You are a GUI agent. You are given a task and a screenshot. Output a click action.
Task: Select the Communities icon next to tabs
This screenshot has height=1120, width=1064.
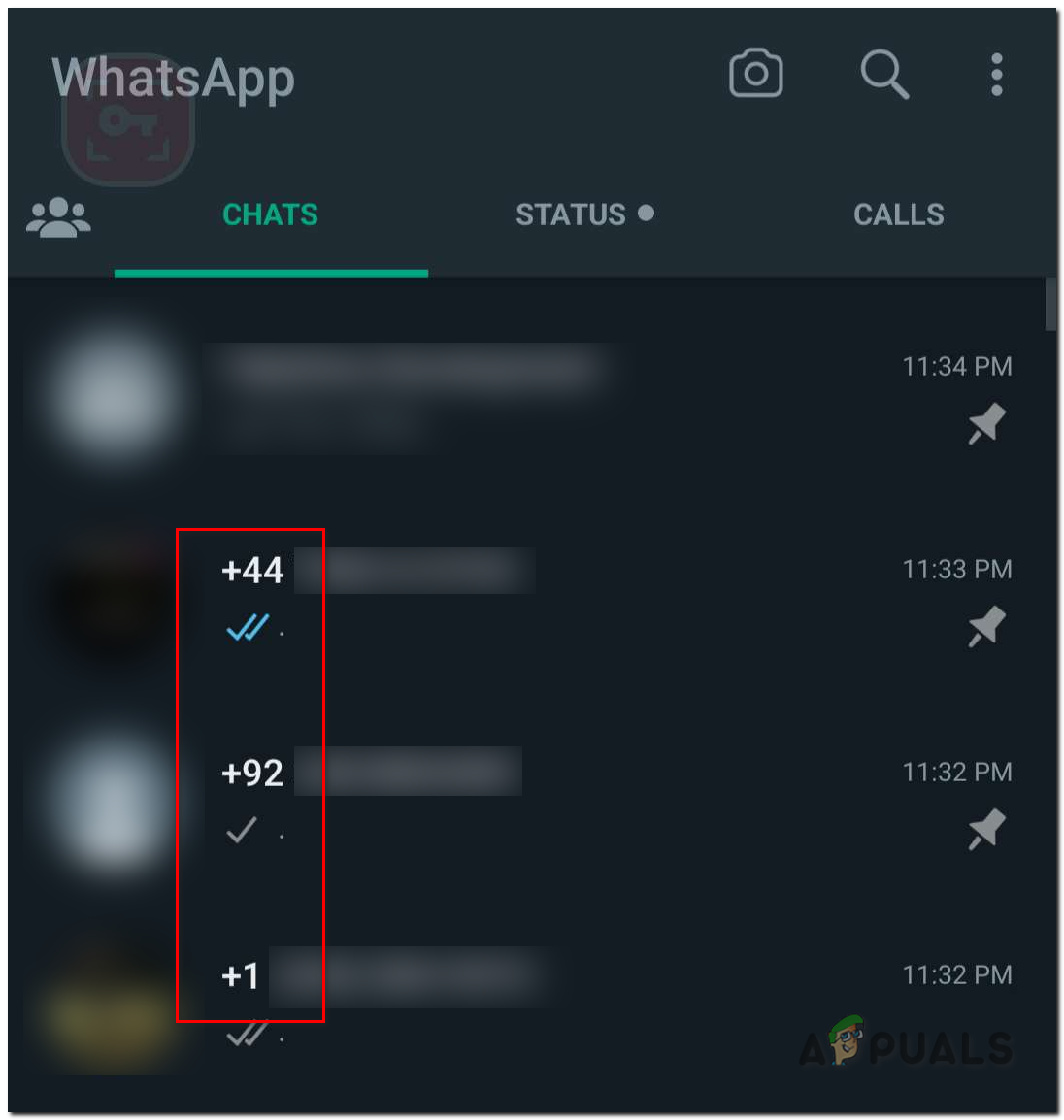coord(58,214)
